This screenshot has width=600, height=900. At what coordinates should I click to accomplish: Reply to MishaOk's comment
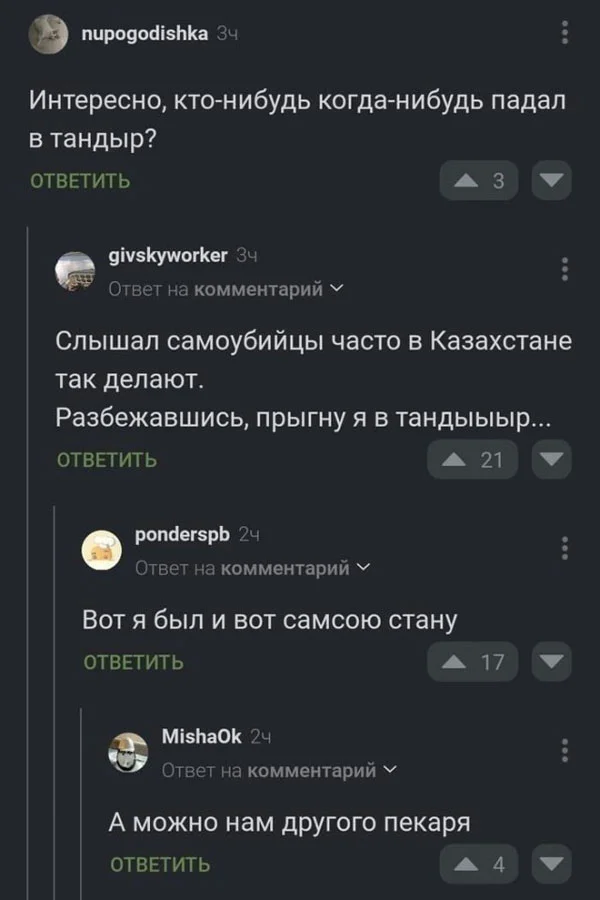click(x=160, y=864)
